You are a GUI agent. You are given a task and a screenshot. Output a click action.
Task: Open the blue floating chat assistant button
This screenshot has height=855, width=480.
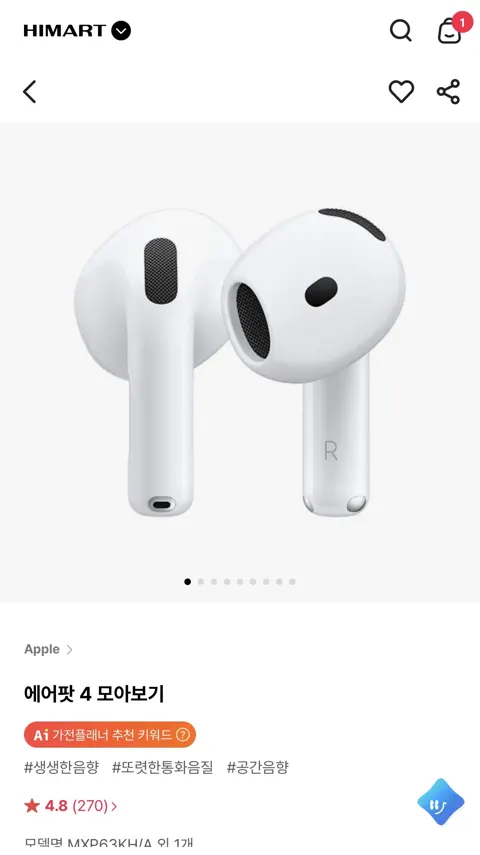(441, 802)
